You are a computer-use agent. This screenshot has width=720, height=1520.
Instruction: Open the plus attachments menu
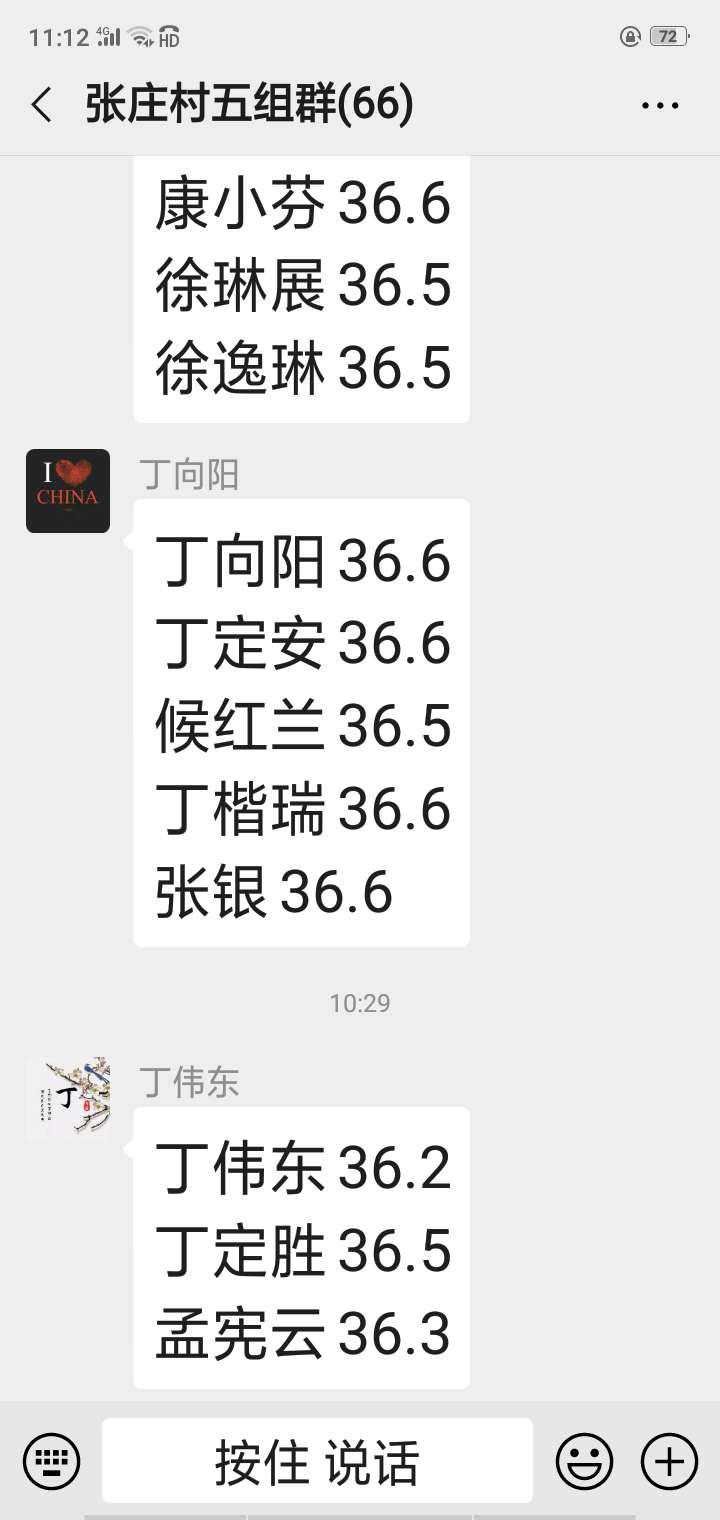coord(669,1461)
